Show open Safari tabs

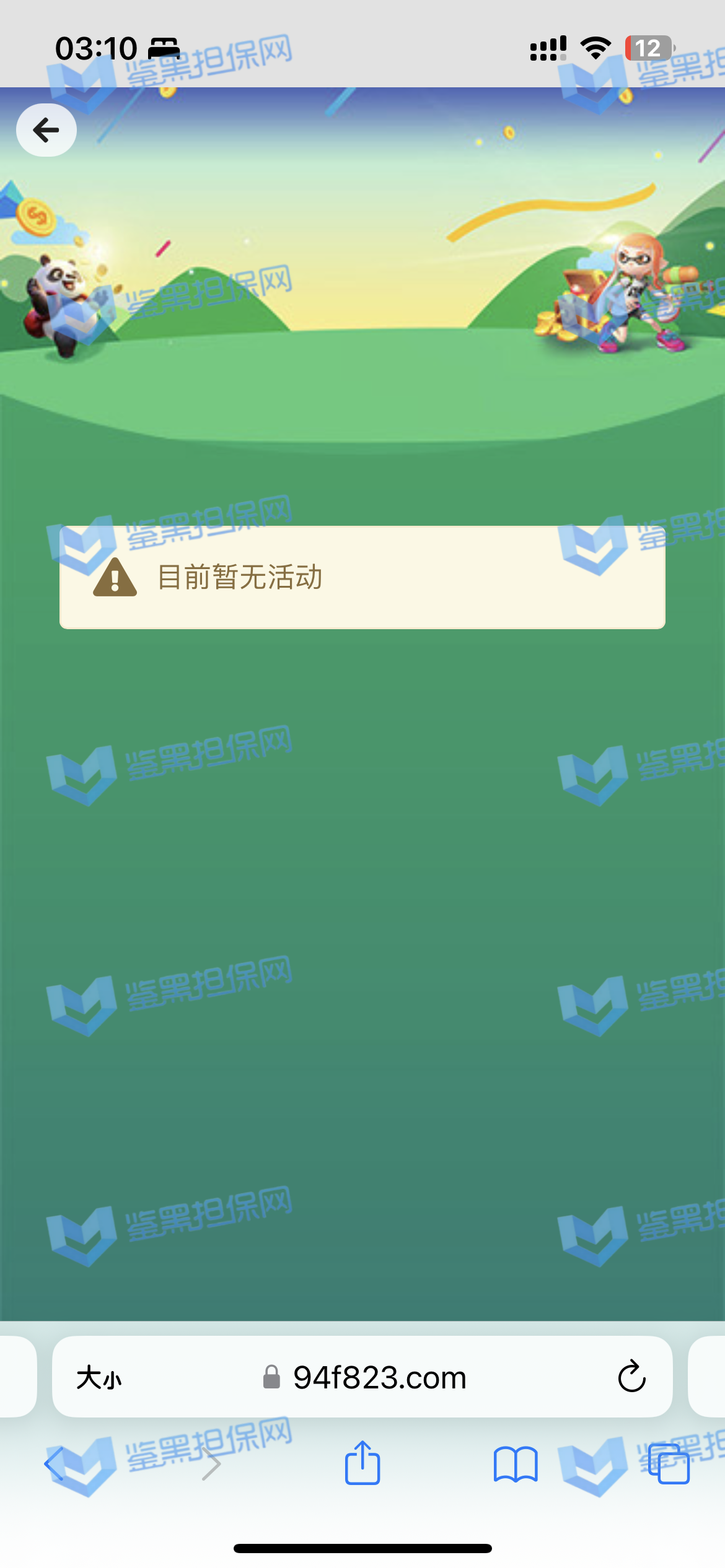point(668,1464)
